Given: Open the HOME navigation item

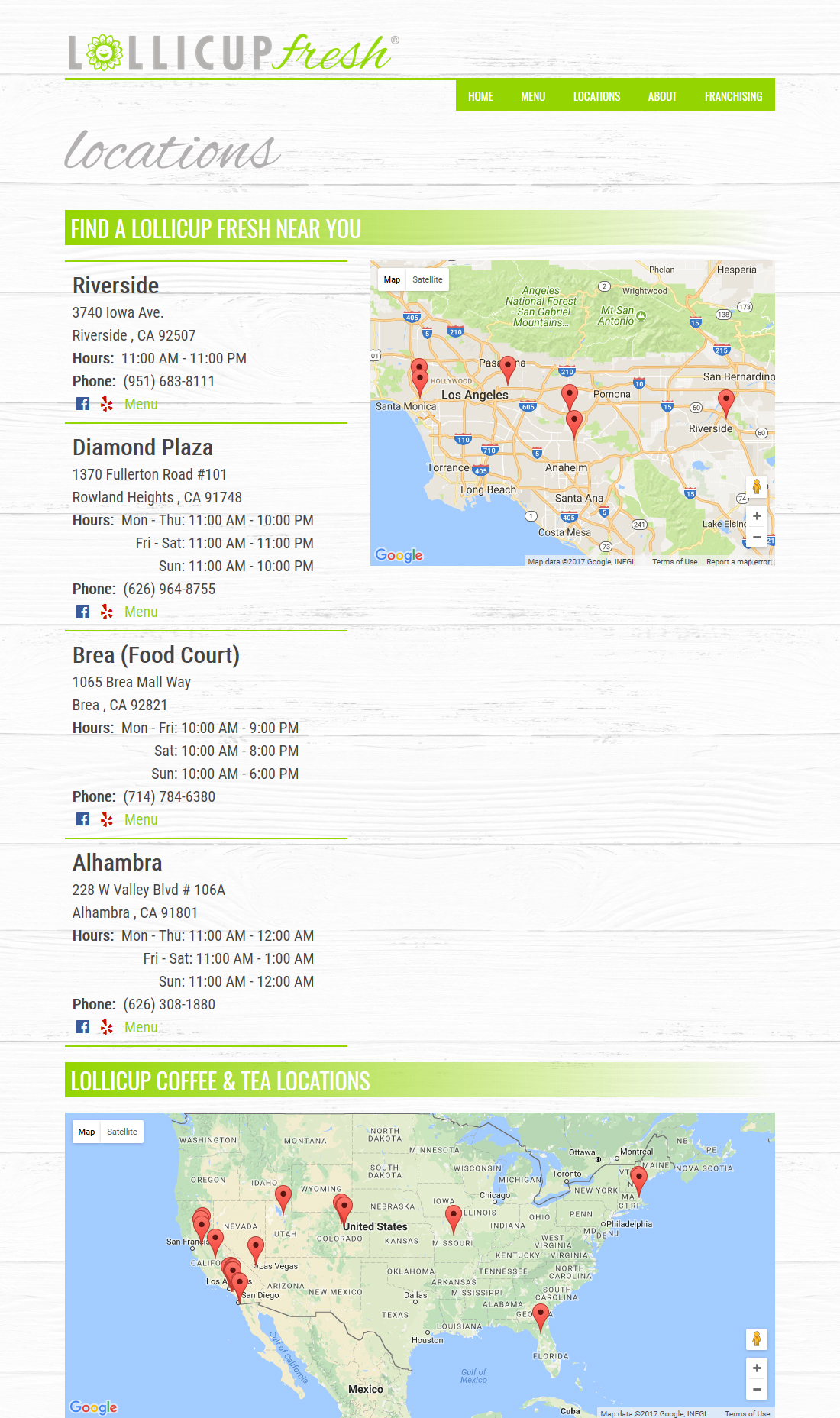Looking at the screenshot, I should (x=480, y=96).
